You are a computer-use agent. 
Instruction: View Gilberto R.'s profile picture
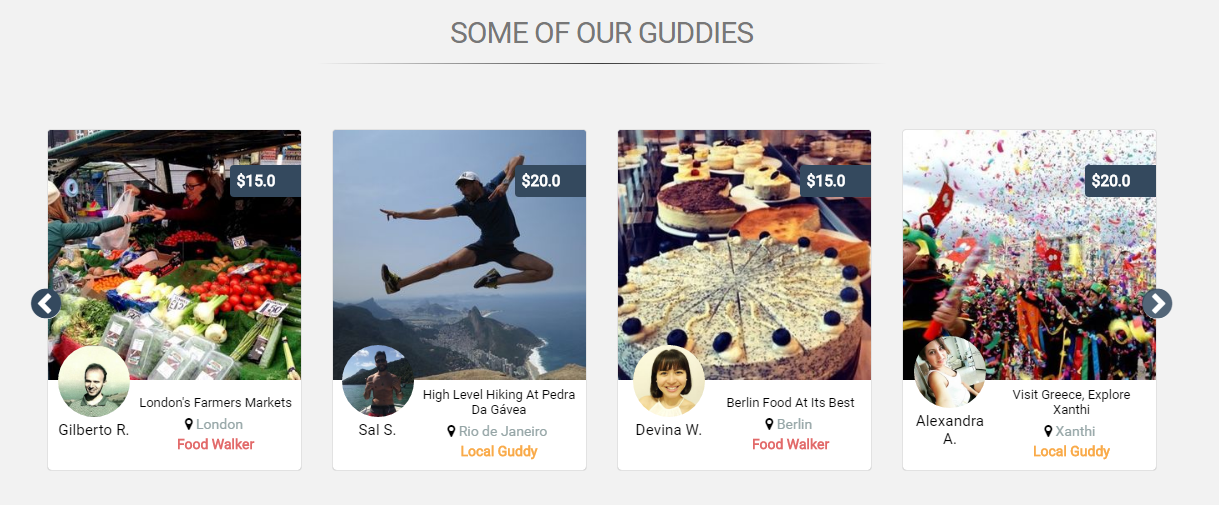coord(94,381)
